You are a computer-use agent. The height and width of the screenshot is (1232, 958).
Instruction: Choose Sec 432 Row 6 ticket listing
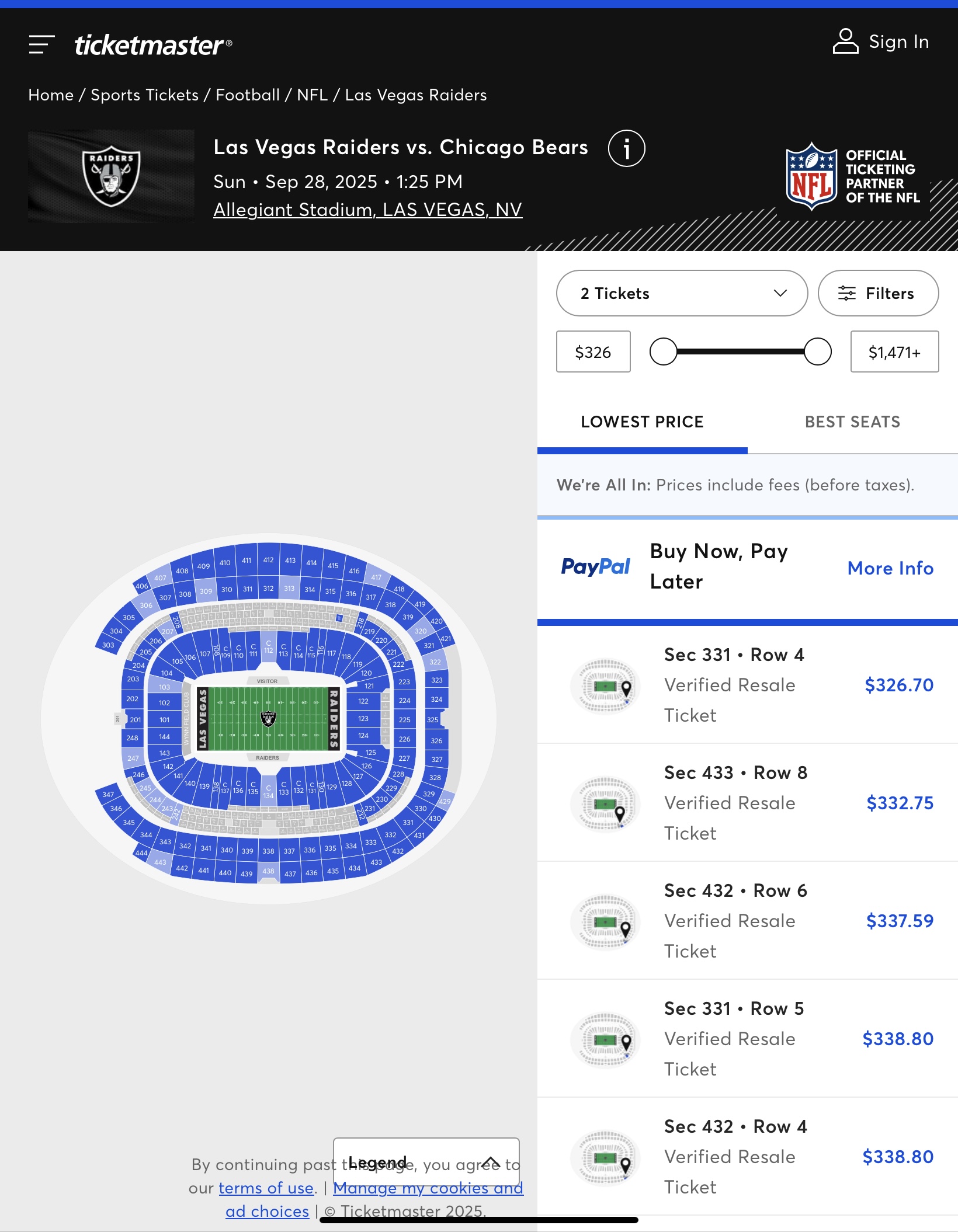pyautogui.click(x=747, y=920)
